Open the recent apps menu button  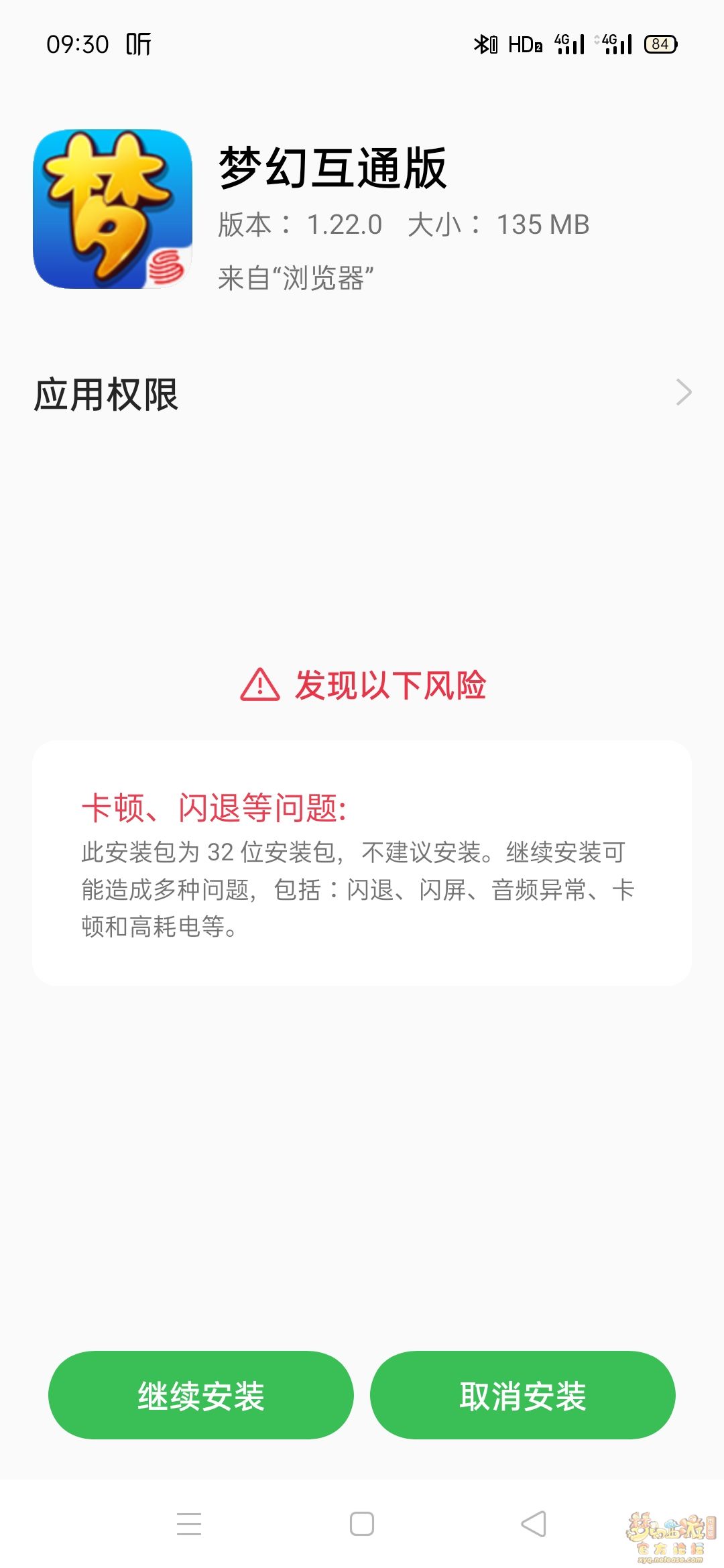coord(189,1524)
